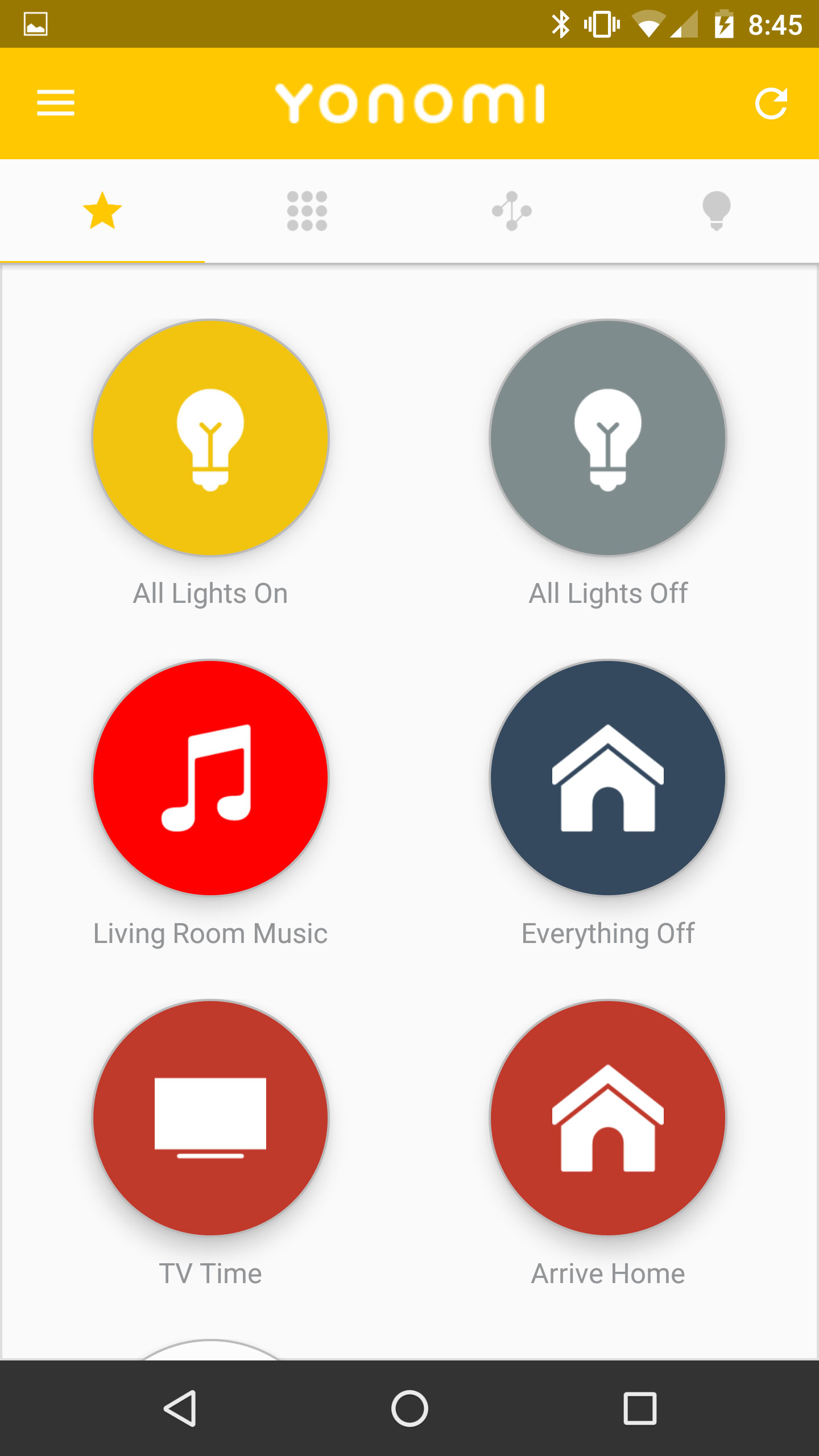Image resolution: width=819 pixels, height=1456 pixels.
Task: Go back using the system back button
Action: (x=180, y=1408)
